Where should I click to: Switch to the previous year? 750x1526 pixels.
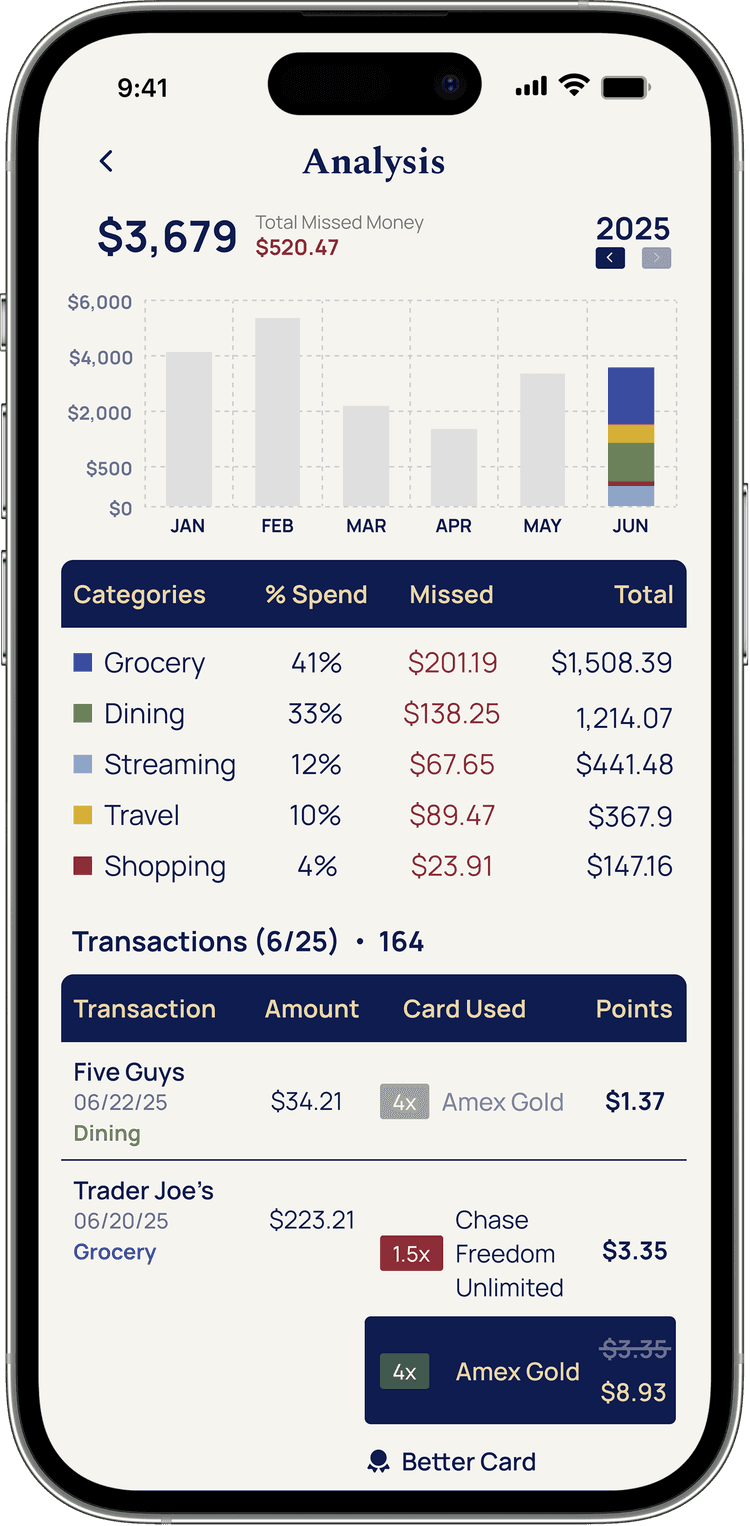tap(610, 258)
